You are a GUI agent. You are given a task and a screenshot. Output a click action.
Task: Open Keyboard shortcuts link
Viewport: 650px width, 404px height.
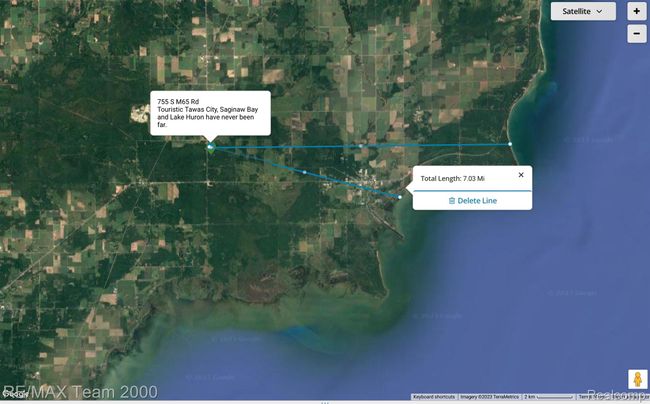pyautogui.click(x=433, y=397)
